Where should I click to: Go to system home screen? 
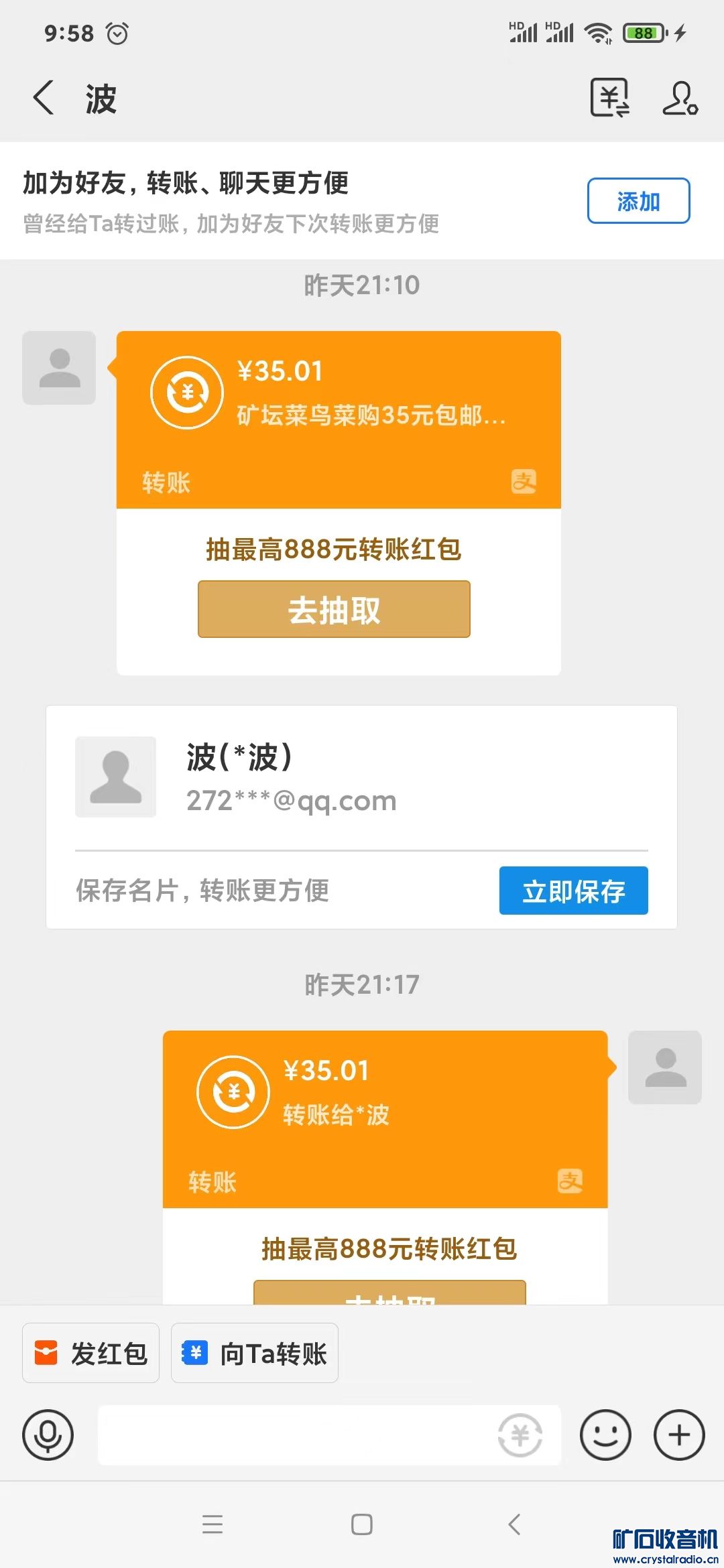coord(361,1524)
